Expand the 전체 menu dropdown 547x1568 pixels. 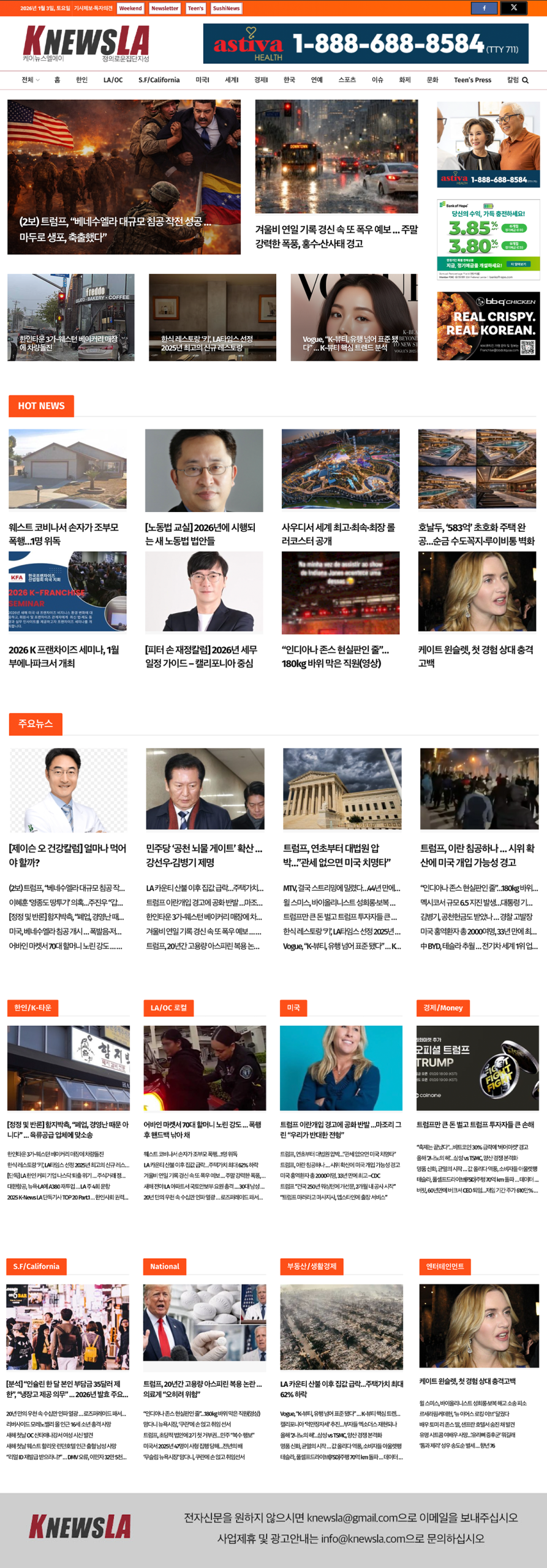pos(30,80)
